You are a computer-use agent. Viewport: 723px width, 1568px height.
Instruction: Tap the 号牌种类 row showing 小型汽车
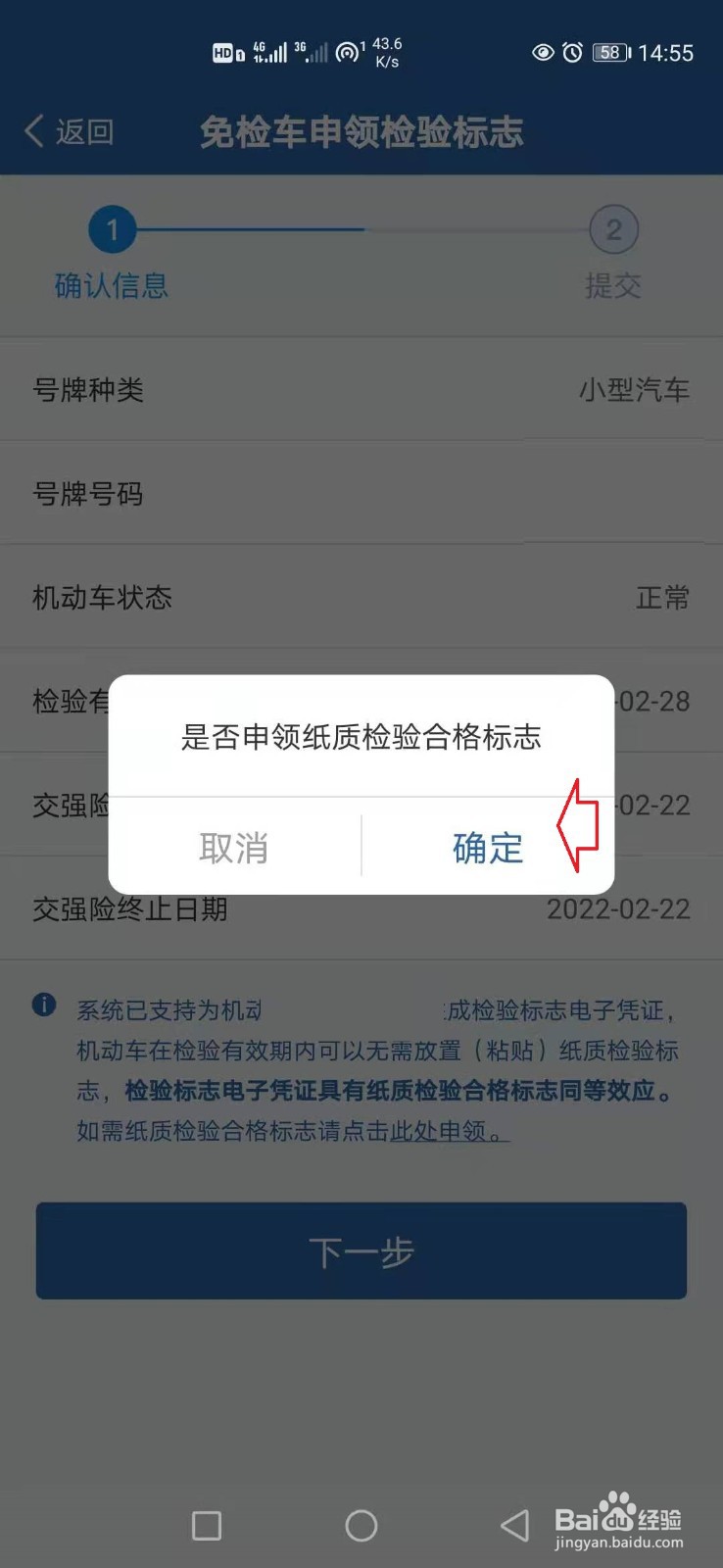point(361,390)
